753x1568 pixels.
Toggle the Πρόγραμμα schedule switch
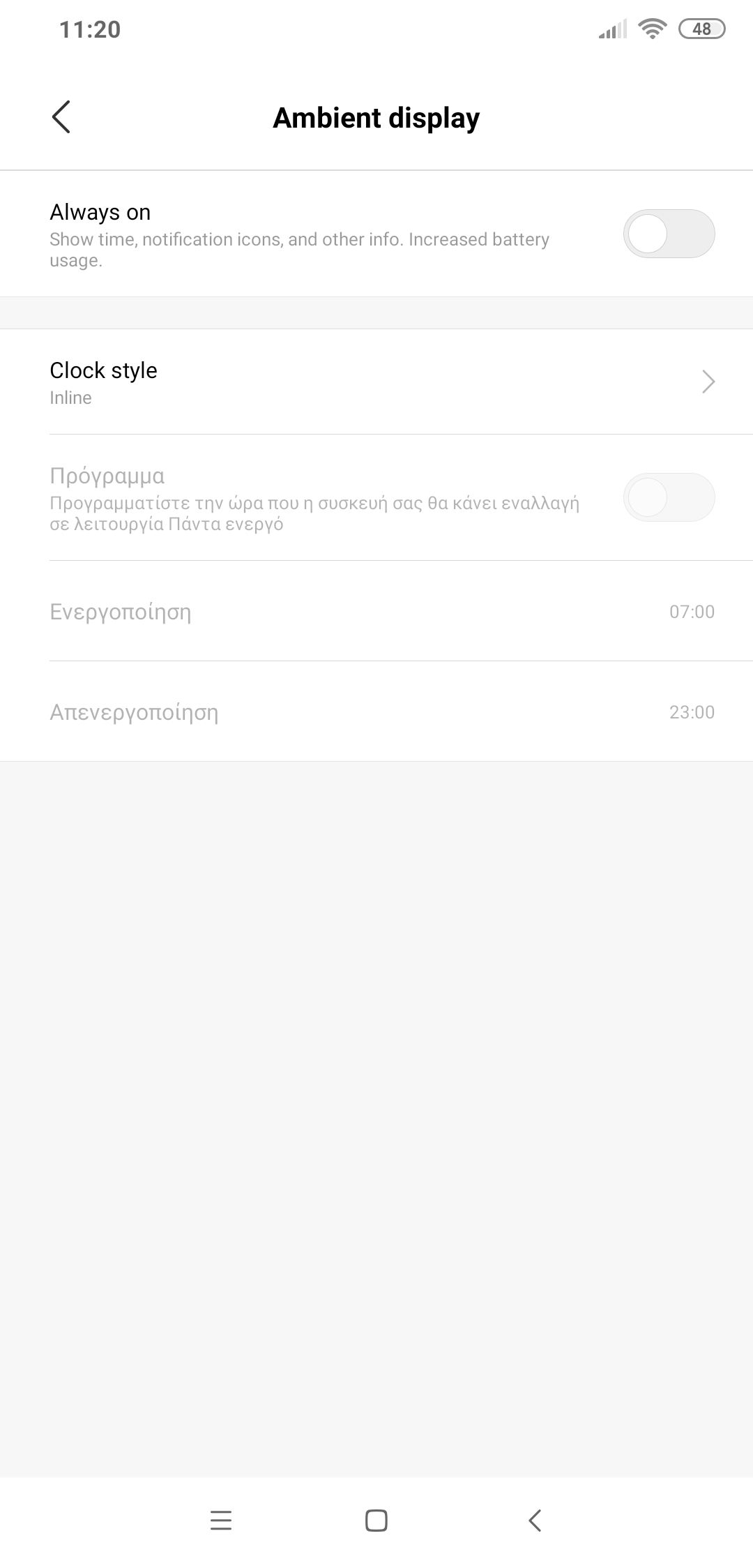(x=668, y=497)
